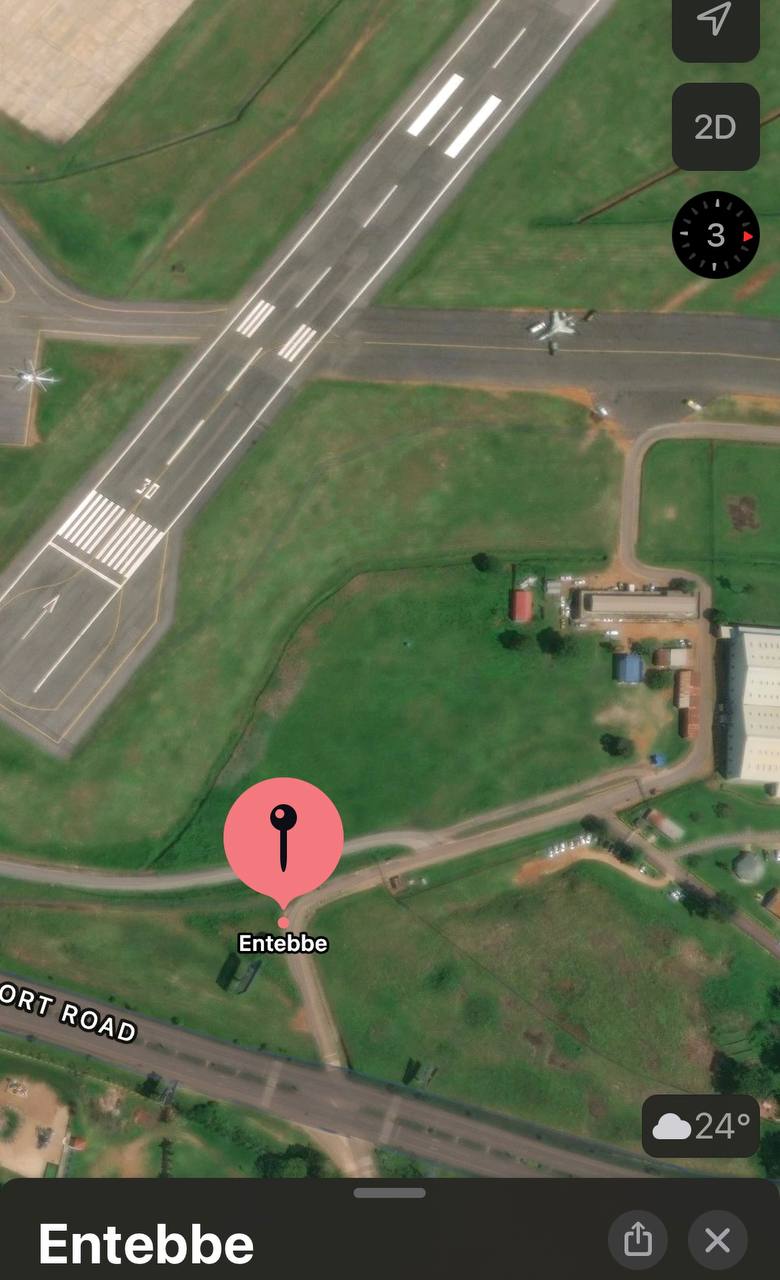The image size is (780, 1280).
Task: Share the Entebbe location
Action: [638, 1241]
